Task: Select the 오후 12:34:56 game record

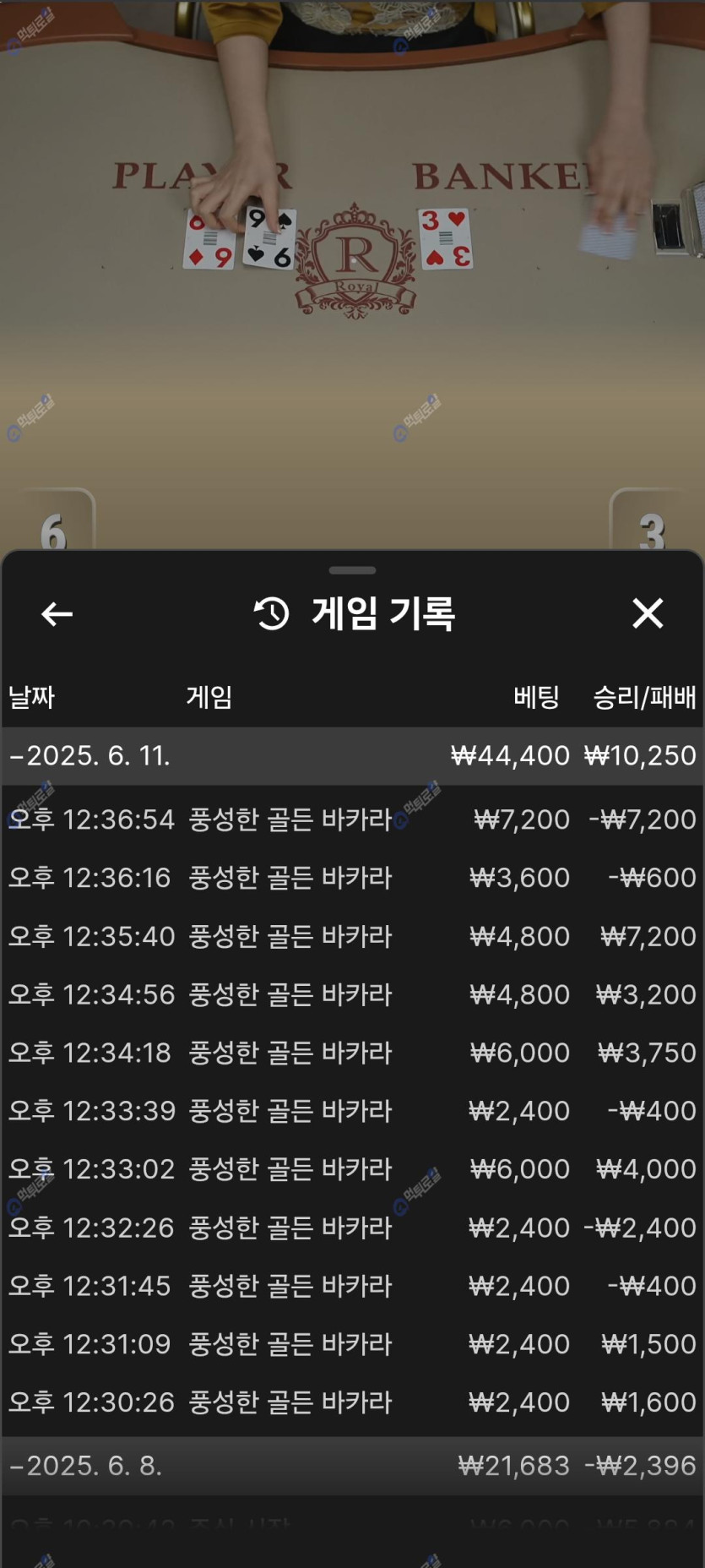Action: (352, 994)
